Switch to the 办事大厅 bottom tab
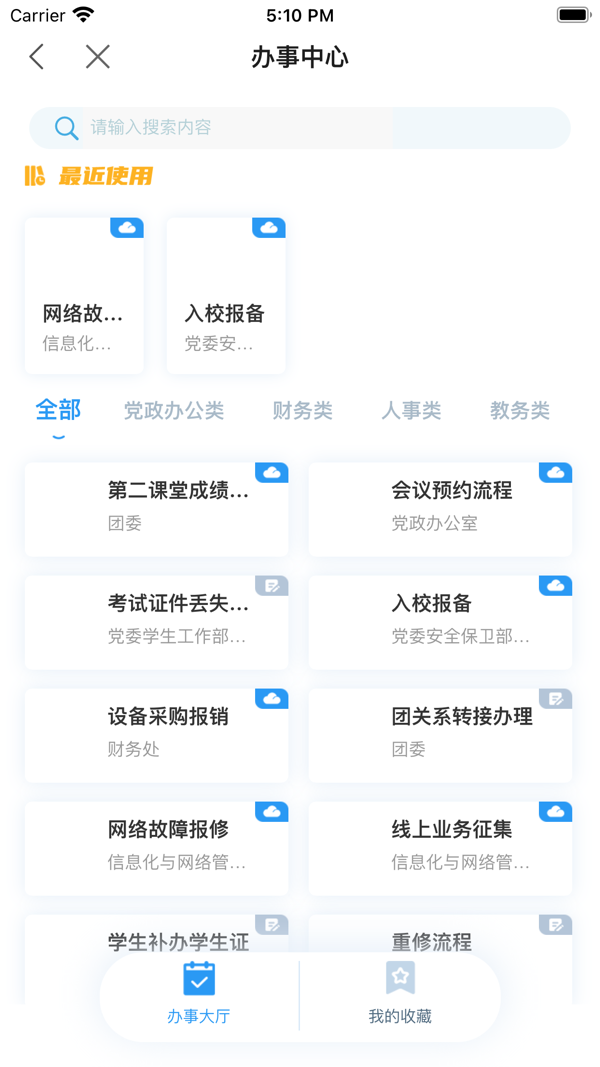600x1067 pixels. click(x=199, y=994)
